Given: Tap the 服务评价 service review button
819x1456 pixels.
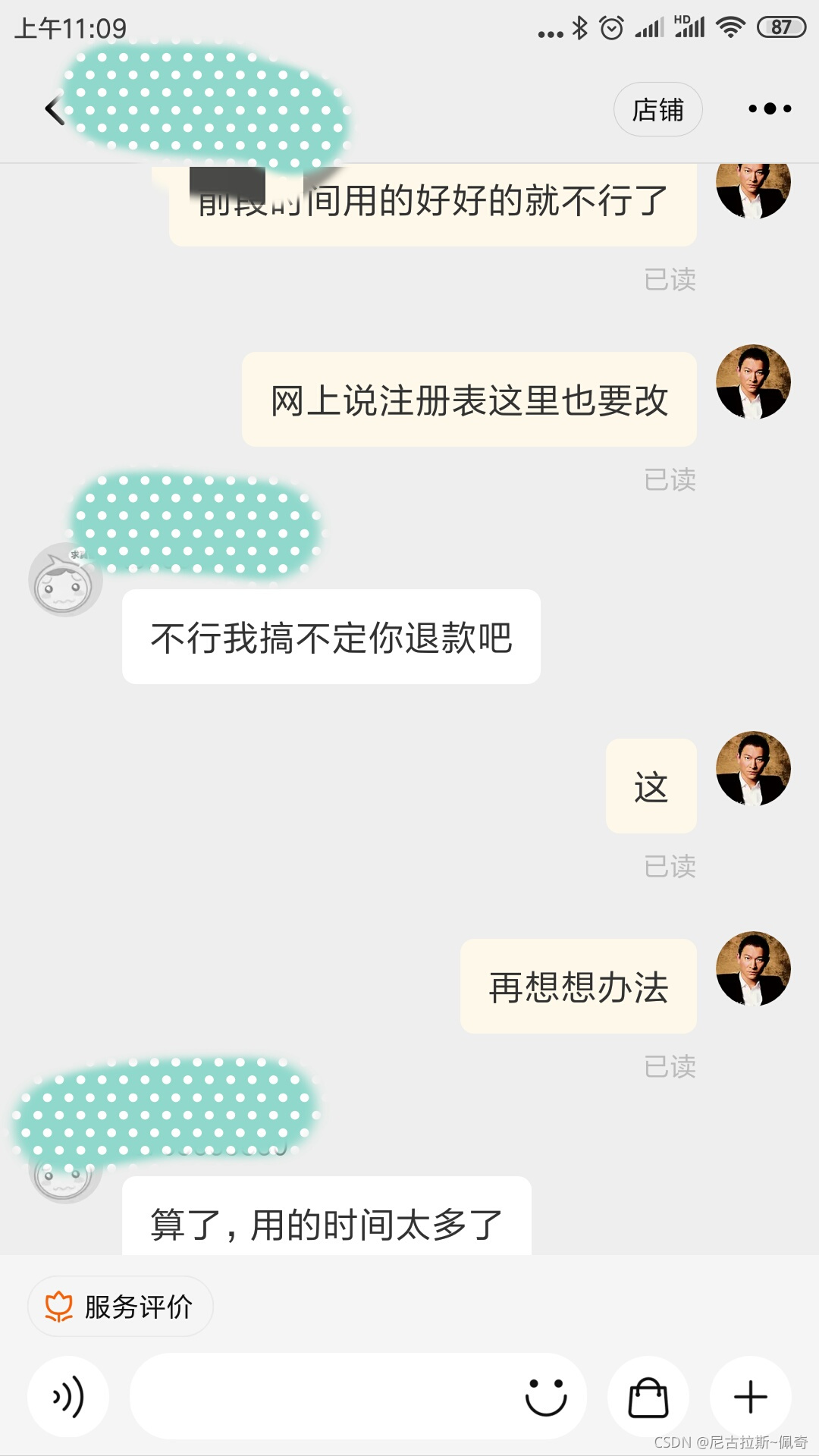Looking at the screenshot, I should pyautogui.click(x=119, y=1306).
